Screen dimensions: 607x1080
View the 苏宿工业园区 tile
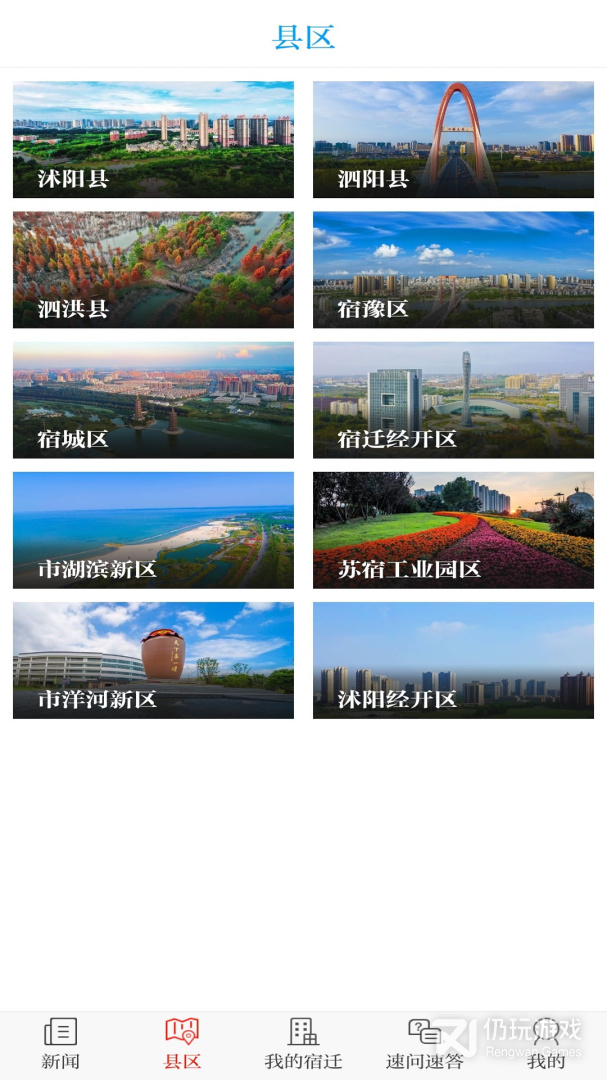[453, 530]
